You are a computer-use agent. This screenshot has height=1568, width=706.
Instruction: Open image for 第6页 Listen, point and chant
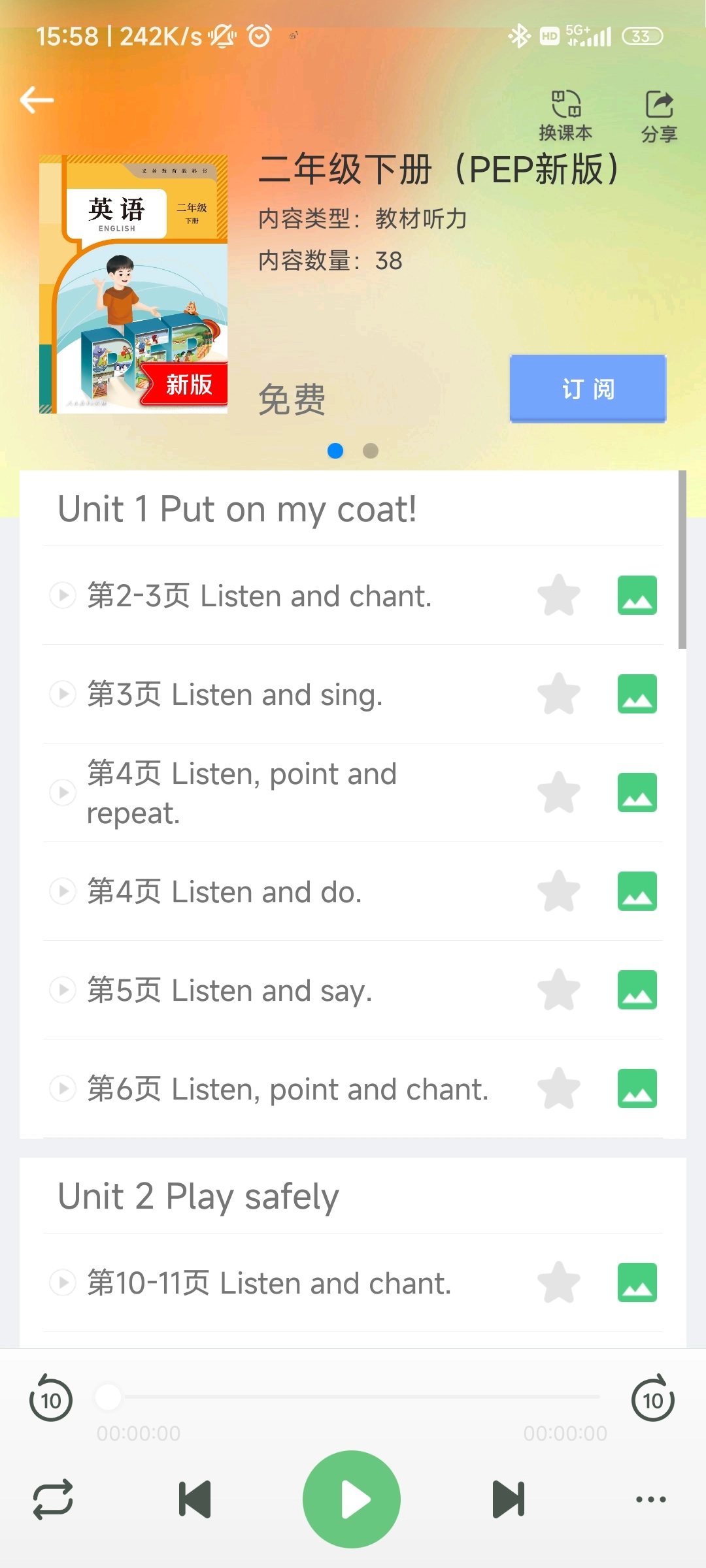[x=637, y=1088]
